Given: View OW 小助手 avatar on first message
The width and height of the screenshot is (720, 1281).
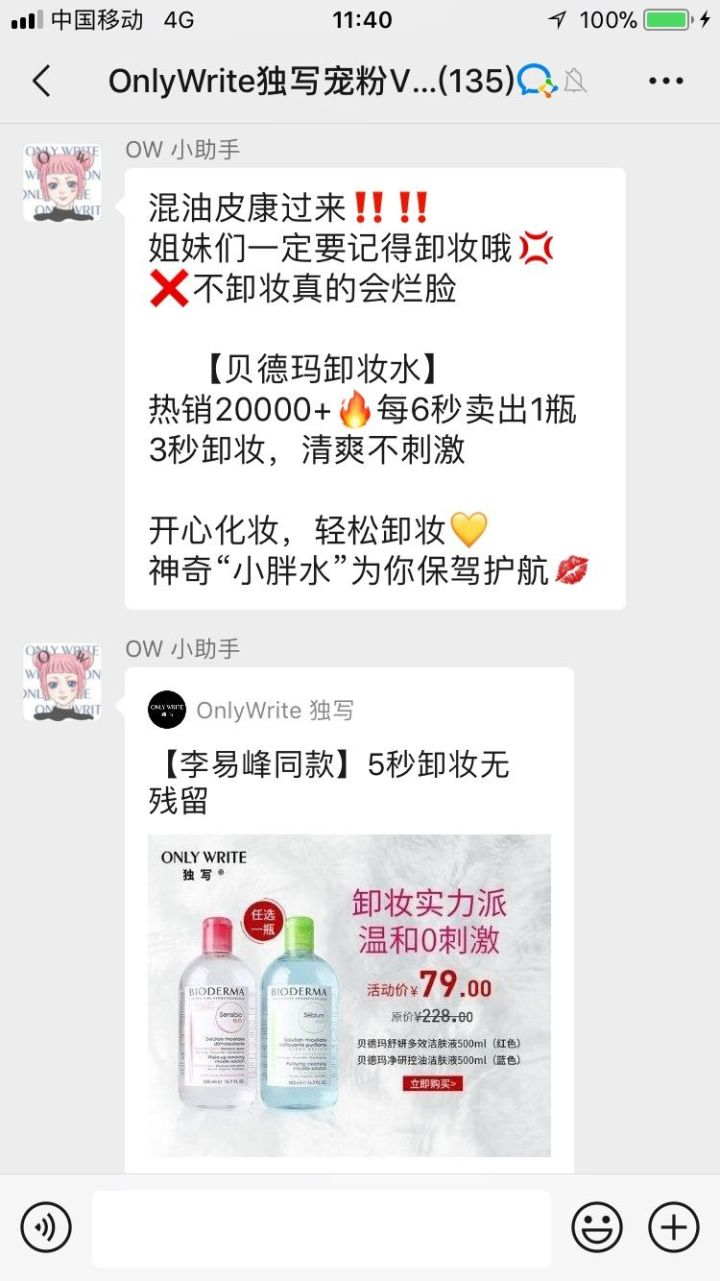Looking at the screenshot, I should pyautogui.click(x=62, y=182).
